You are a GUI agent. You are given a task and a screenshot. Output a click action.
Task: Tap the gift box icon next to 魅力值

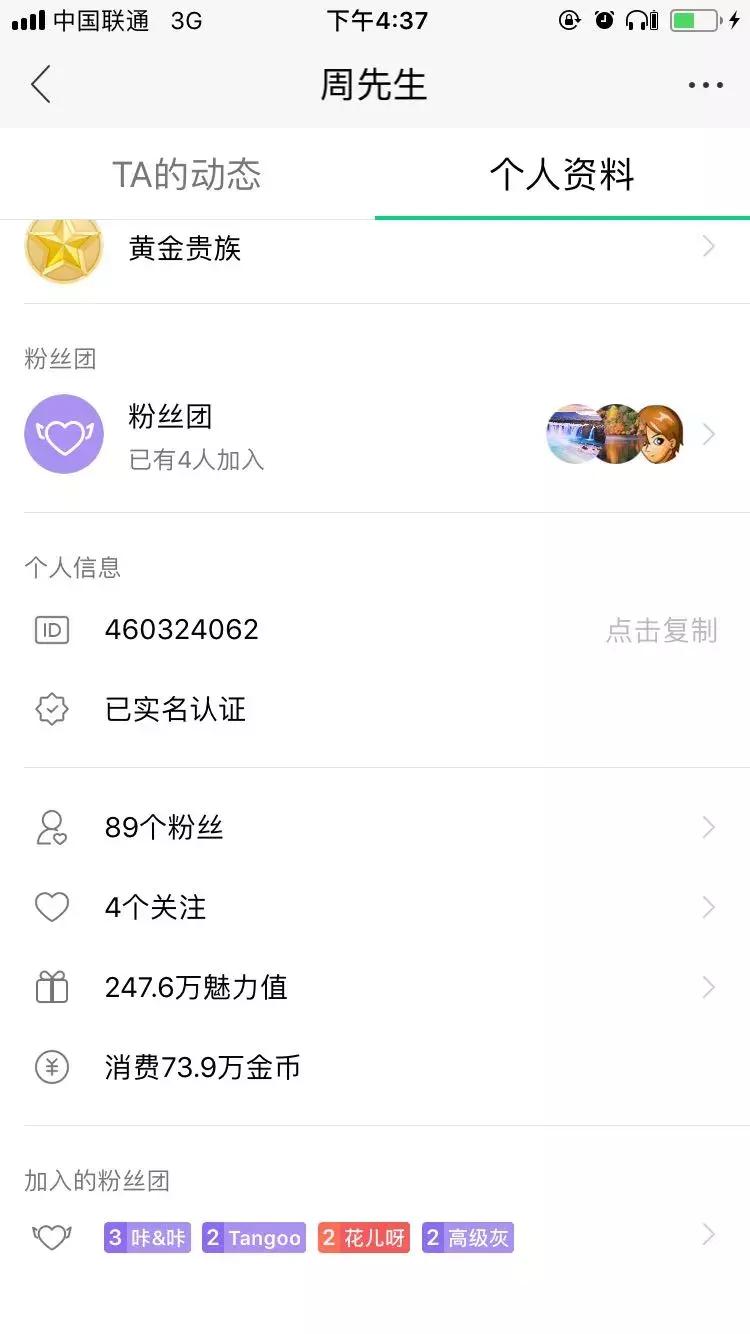pyautogui.click(x=51, y=987)
